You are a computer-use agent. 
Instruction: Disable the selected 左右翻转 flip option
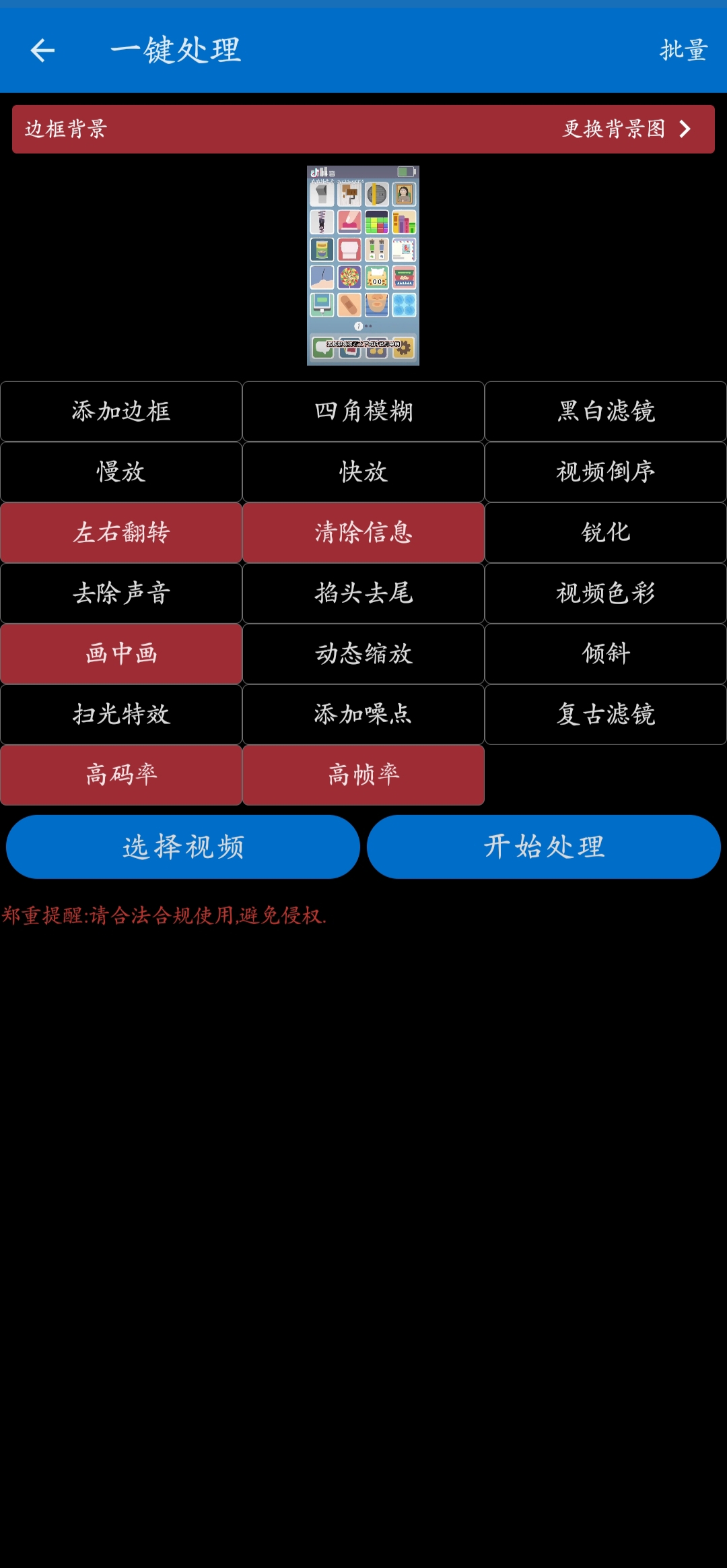pyautogui.click(x=121, y=532)
